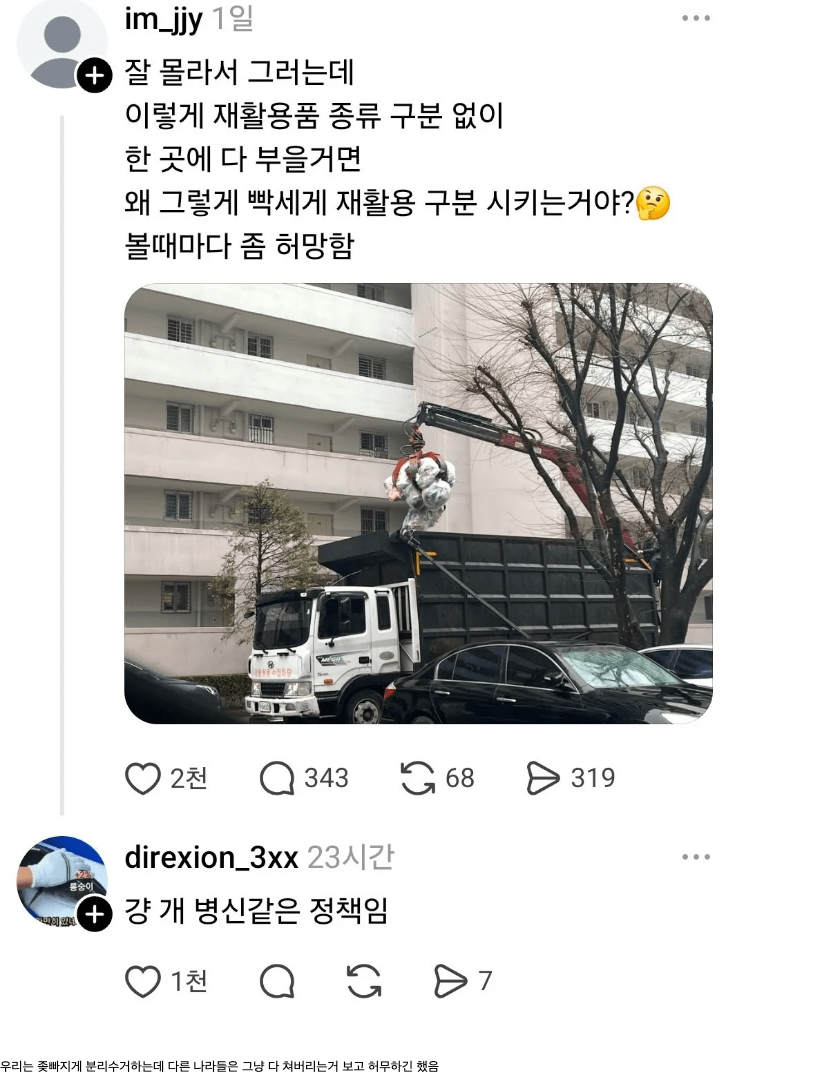Follow direxion_3xx via avatar plus badge
Screen dimensions: 815x1078
click(94, 914)
